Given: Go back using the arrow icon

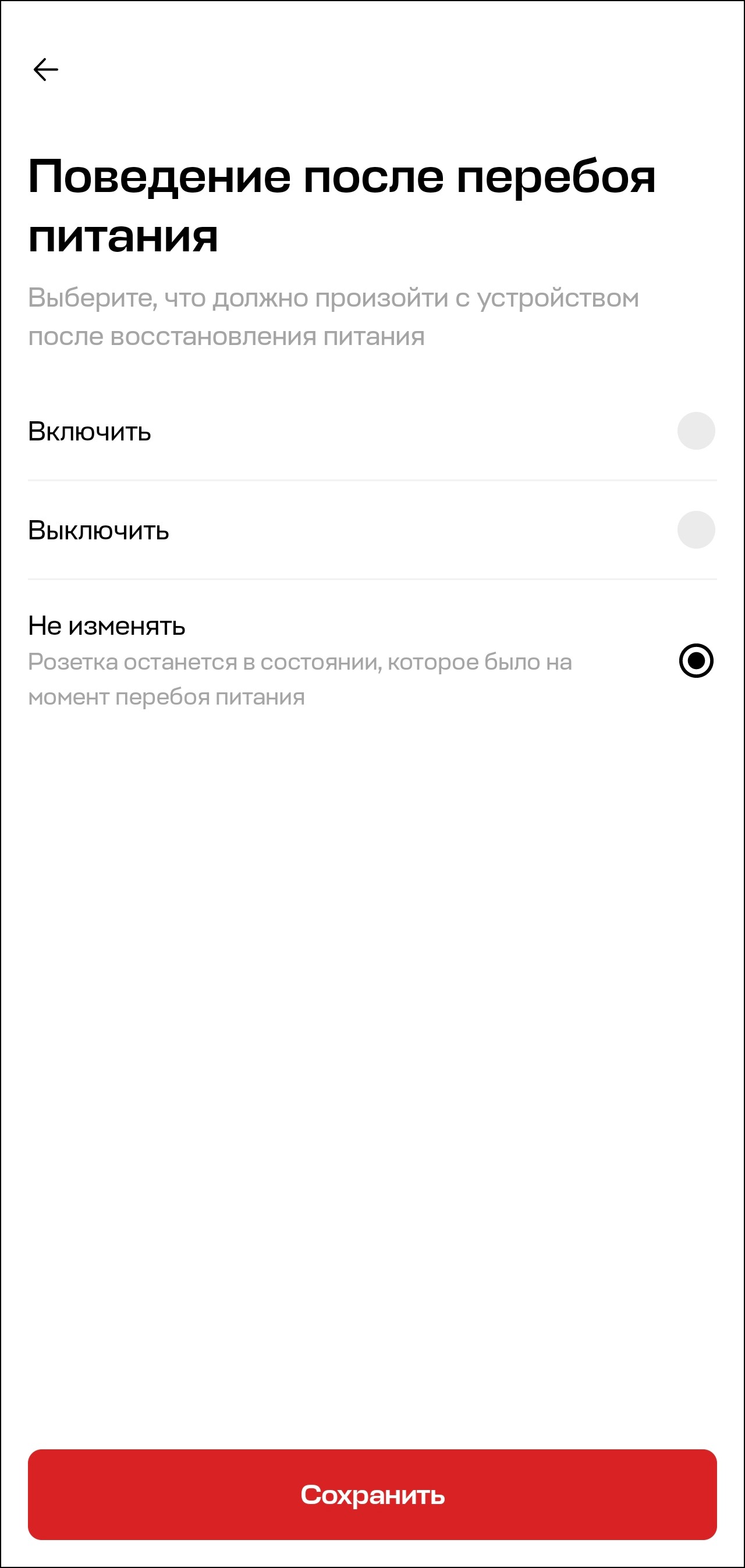Looking at the screenshot, I should (x=45, y=69).
